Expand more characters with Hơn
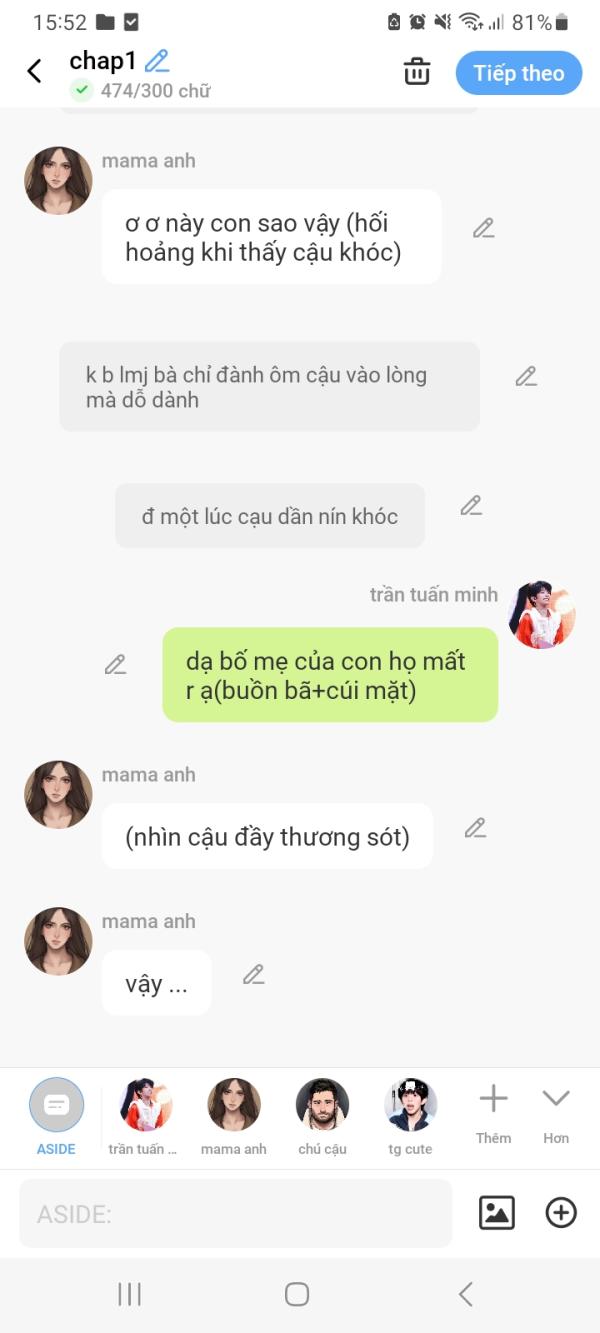The width and height of the screenshot is (600, 1333). pyautogui.click(x=555, y=1112)
